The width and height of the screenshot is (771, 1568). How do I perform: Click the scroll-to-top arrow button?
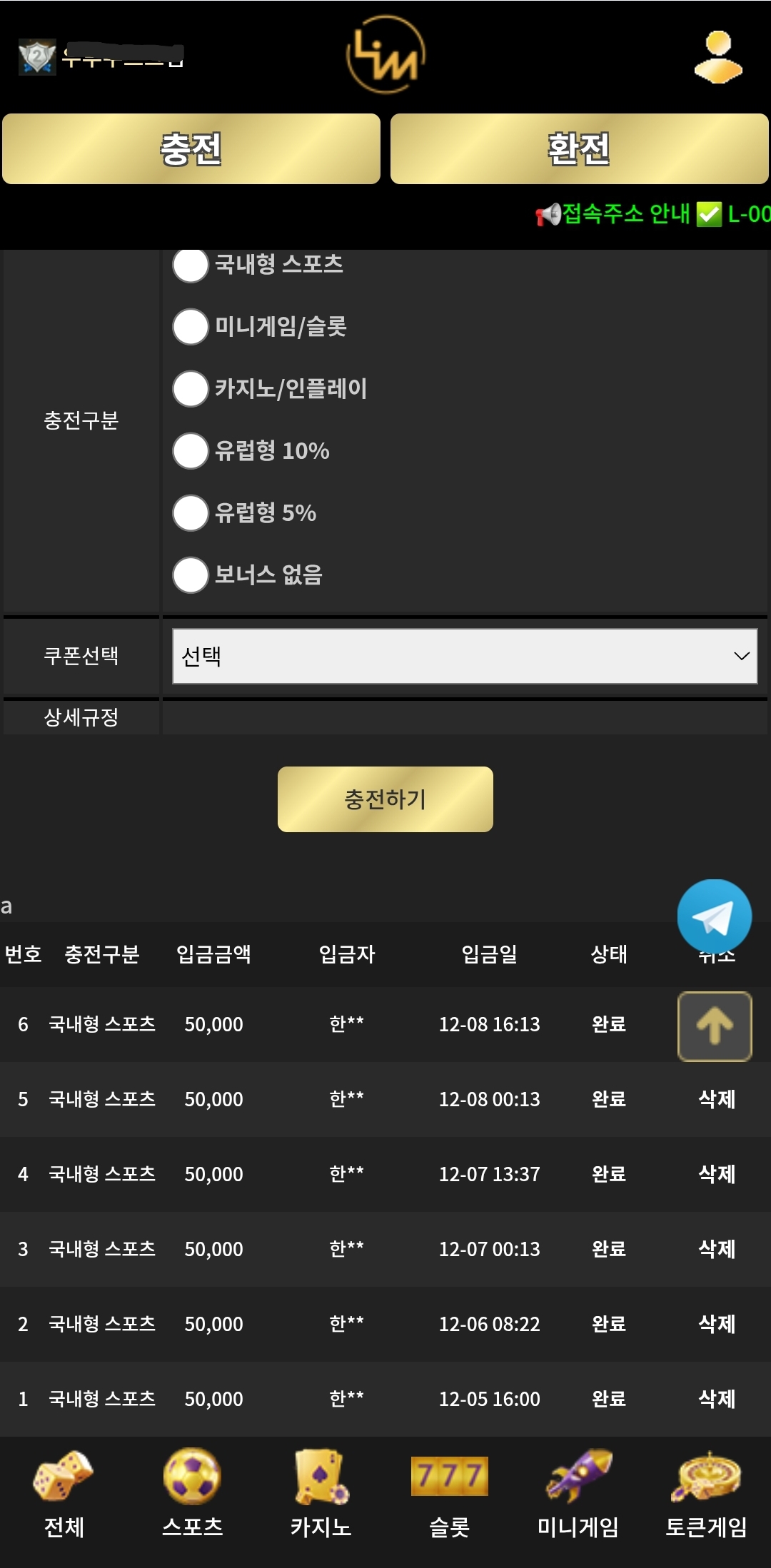pos(714,1024)
